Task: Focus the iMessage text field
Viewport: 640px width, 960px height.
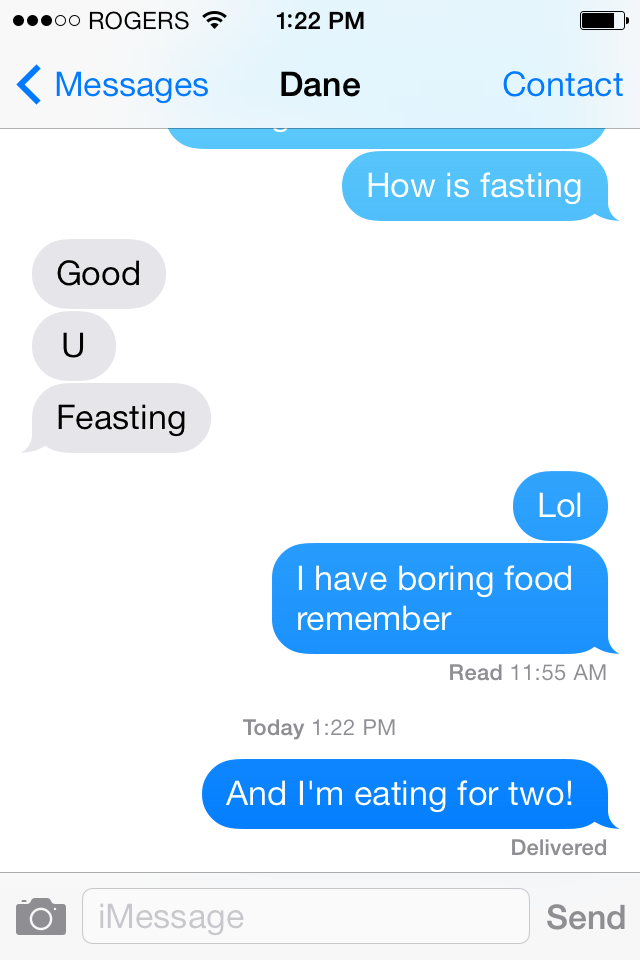Action: tap(305, 916)
